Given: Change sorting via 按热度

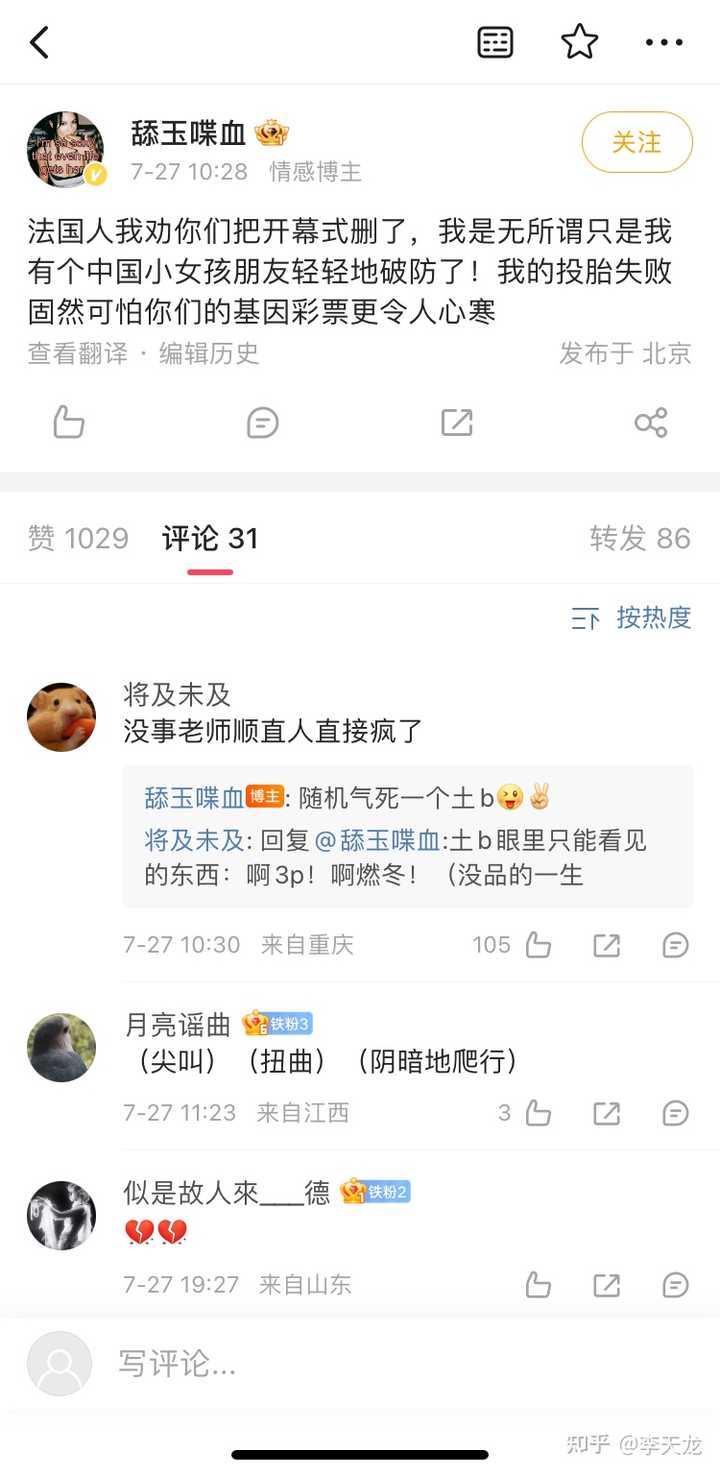Looking at the screenshot, I should click(631, 618).
